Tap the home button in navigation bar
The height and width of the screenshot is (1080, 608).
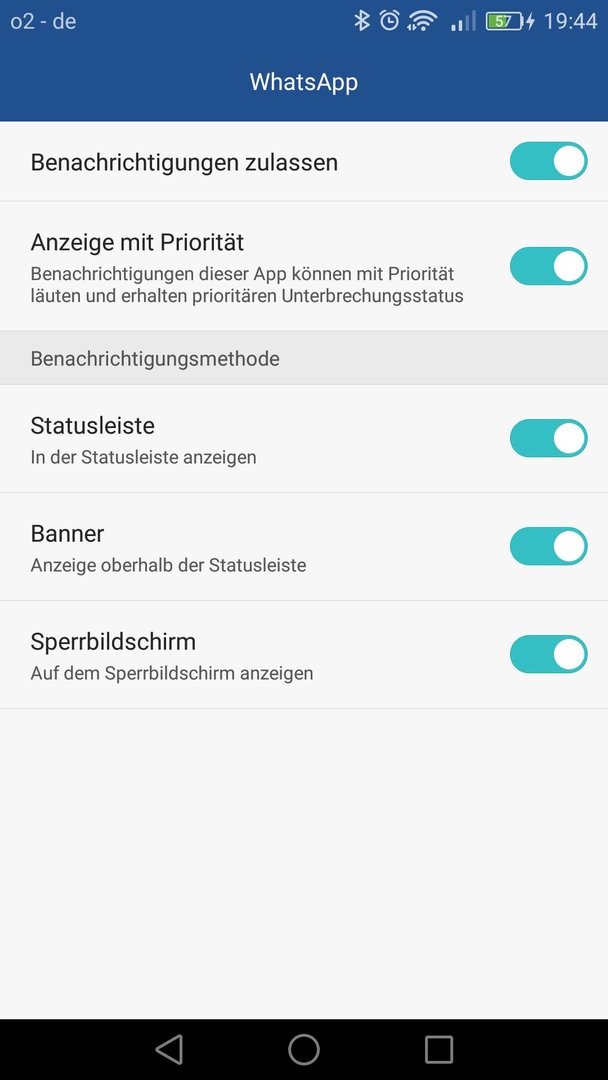[304, 1050]
